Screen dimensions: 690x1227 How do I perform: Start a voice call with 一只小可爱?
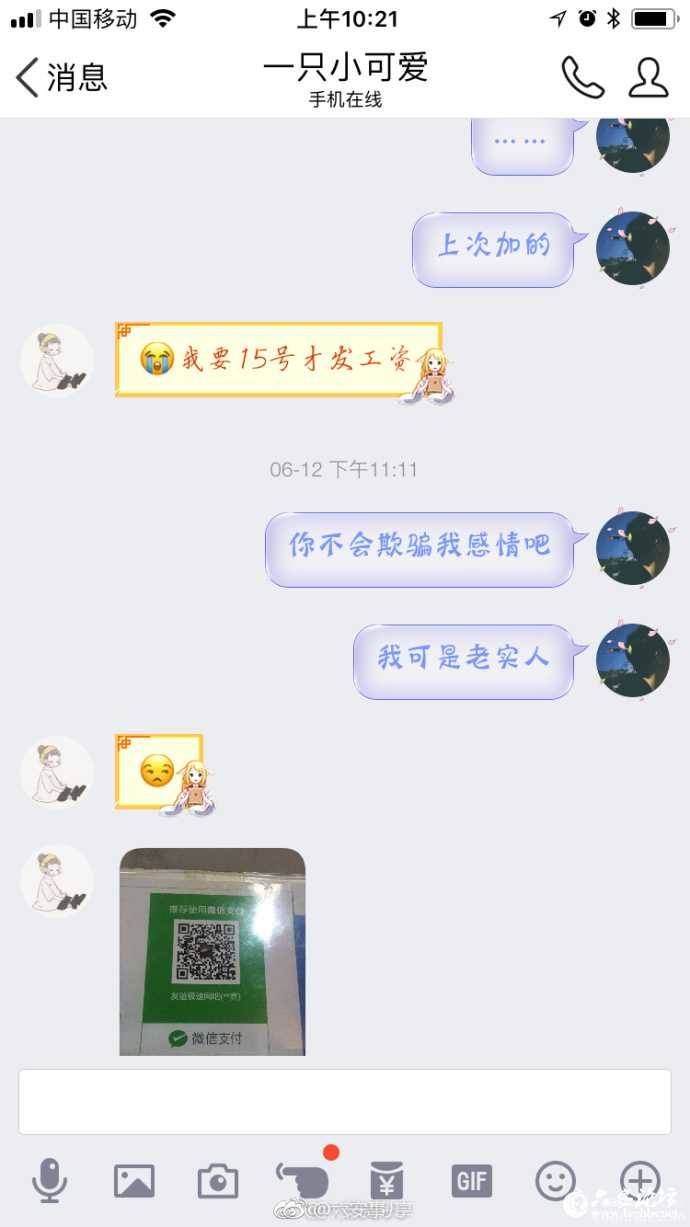(x=582, y=77)
